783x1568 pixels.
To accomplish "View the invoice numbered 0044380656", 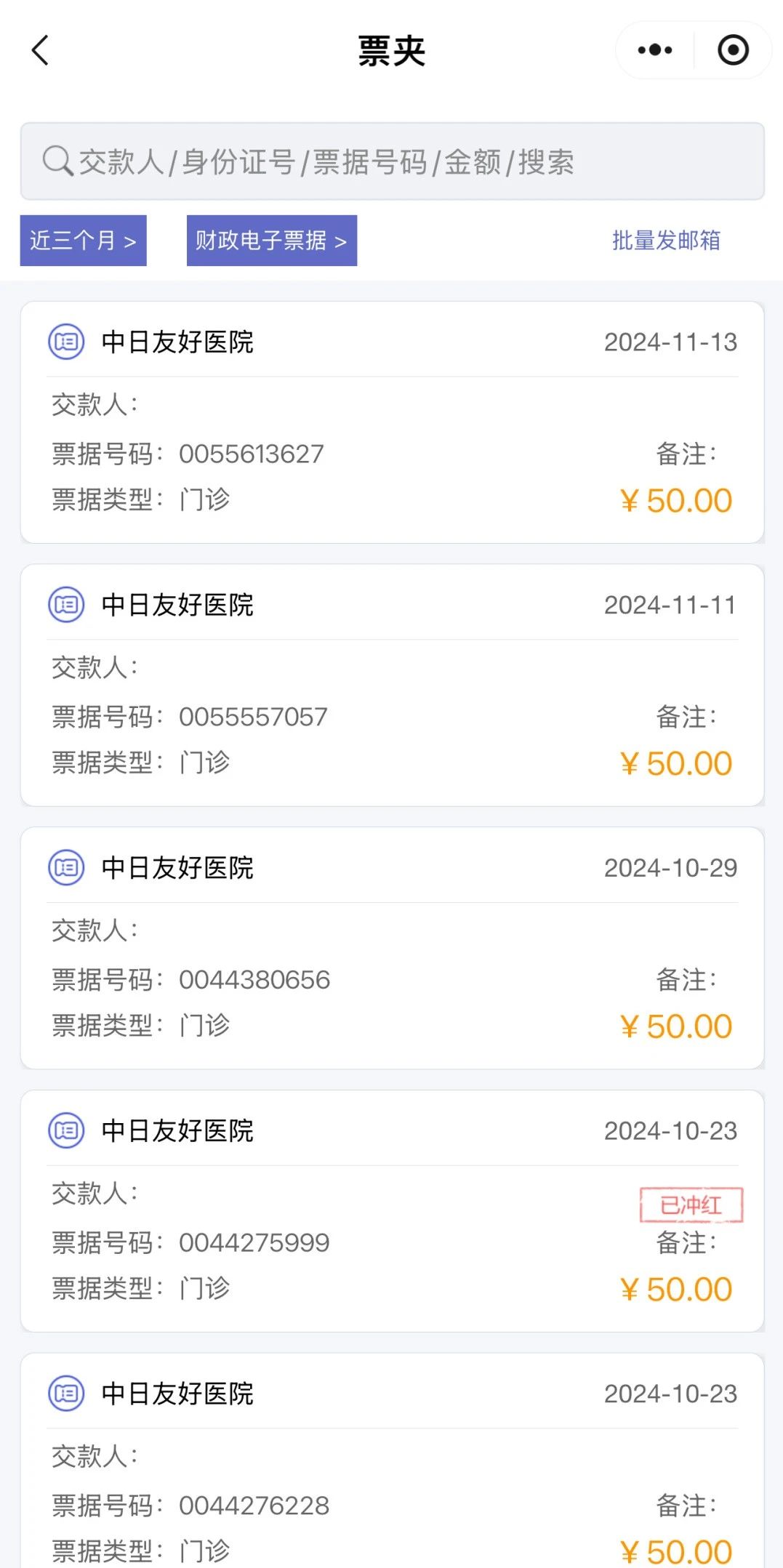I will tap(392, 949).
